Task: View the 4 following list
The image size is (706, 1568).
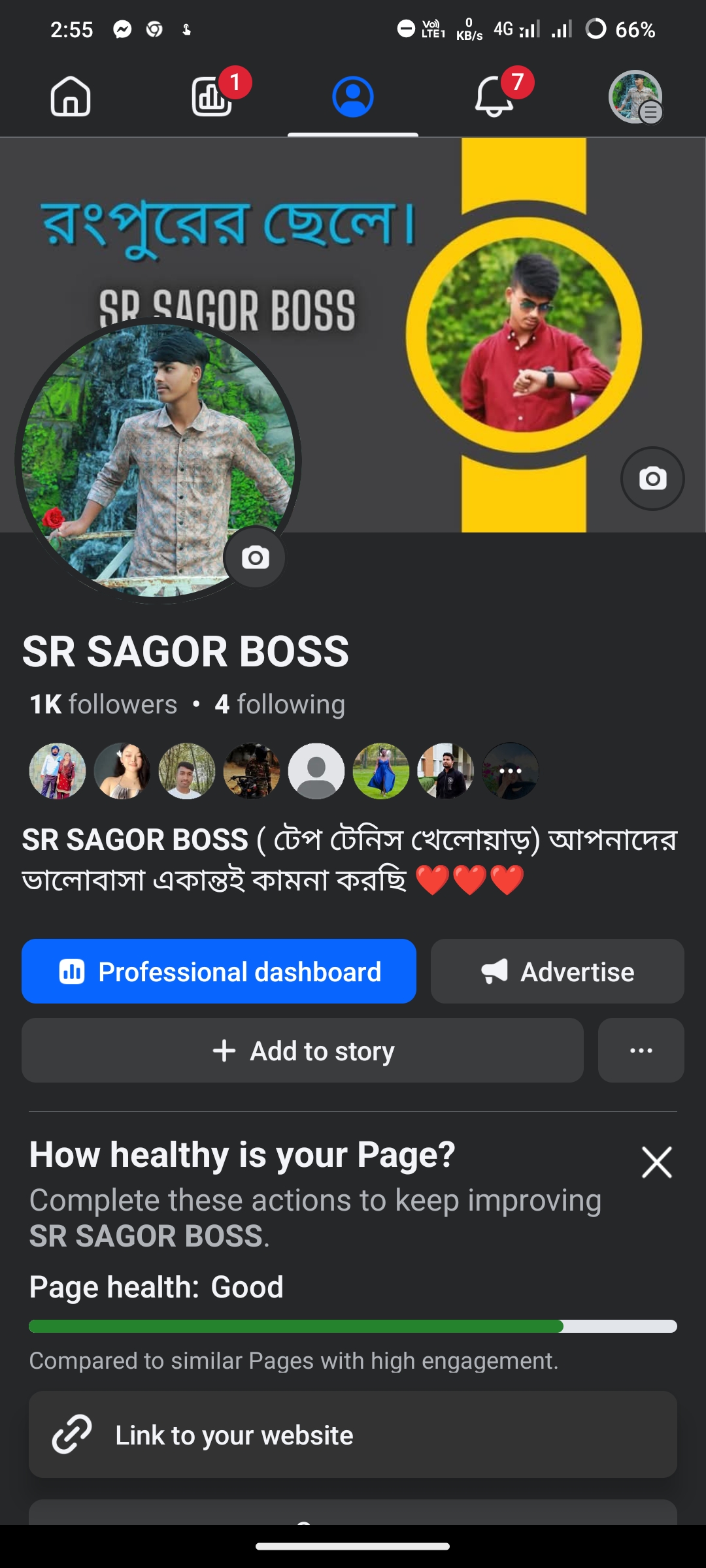Action: (280, 704)
